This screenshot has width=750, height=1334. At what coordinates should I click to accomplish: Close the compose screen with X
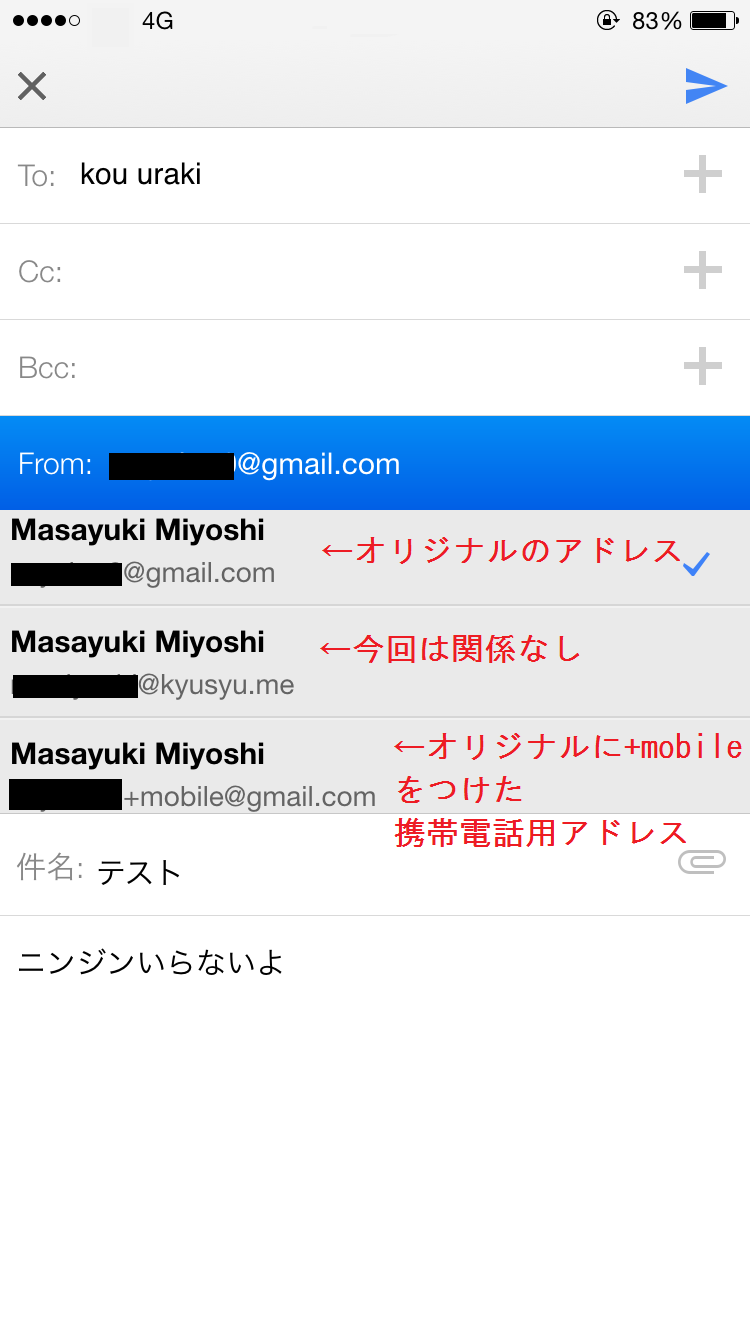coord(32,87)
